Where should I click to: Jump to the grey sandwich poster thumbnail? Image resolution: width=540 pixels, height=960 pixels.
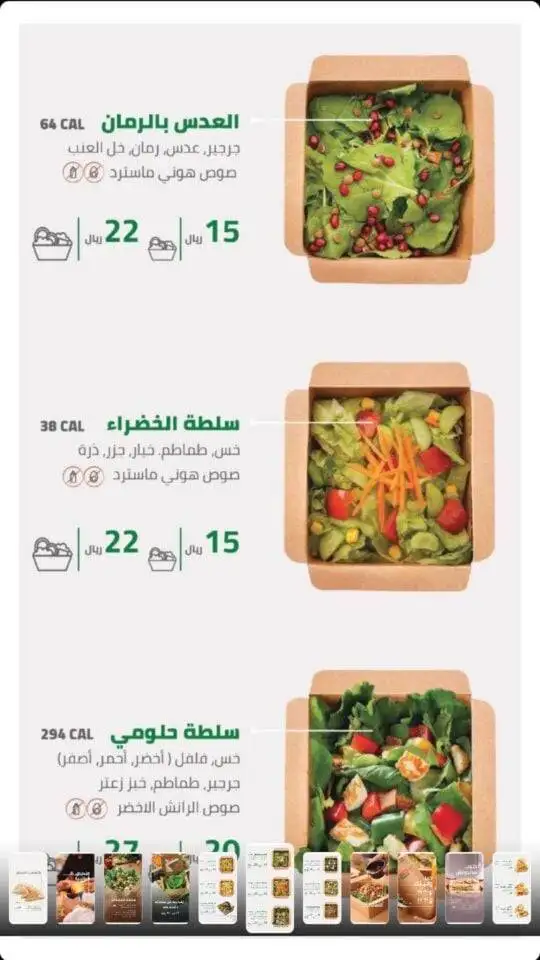464,888
